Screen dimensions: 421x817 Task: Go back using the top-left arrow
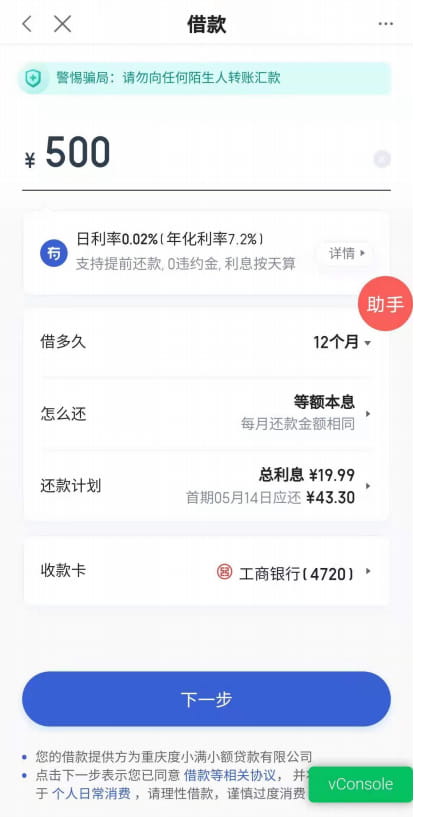[x=27, y=24]
